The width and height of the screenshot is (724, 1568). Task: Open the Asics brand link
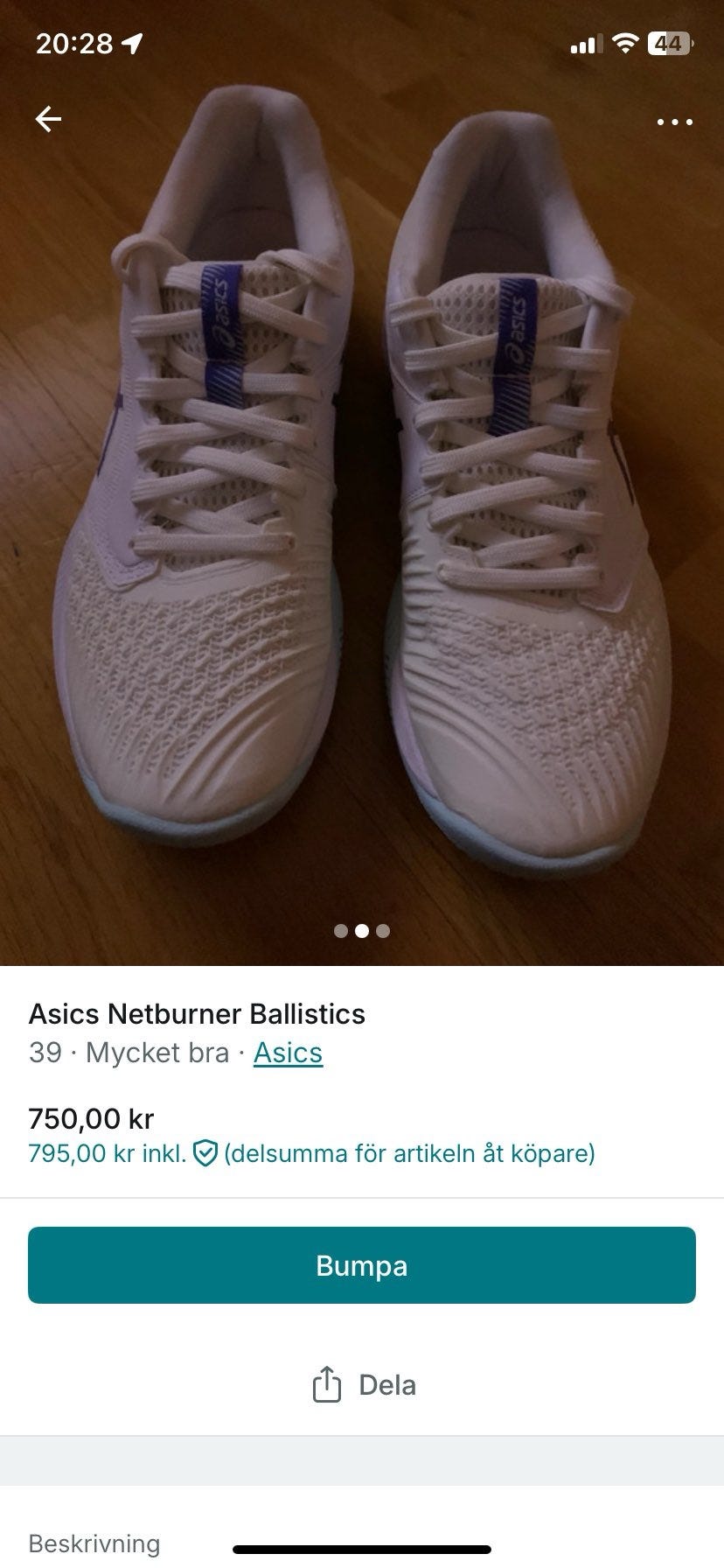click(x=288, y=1052)
